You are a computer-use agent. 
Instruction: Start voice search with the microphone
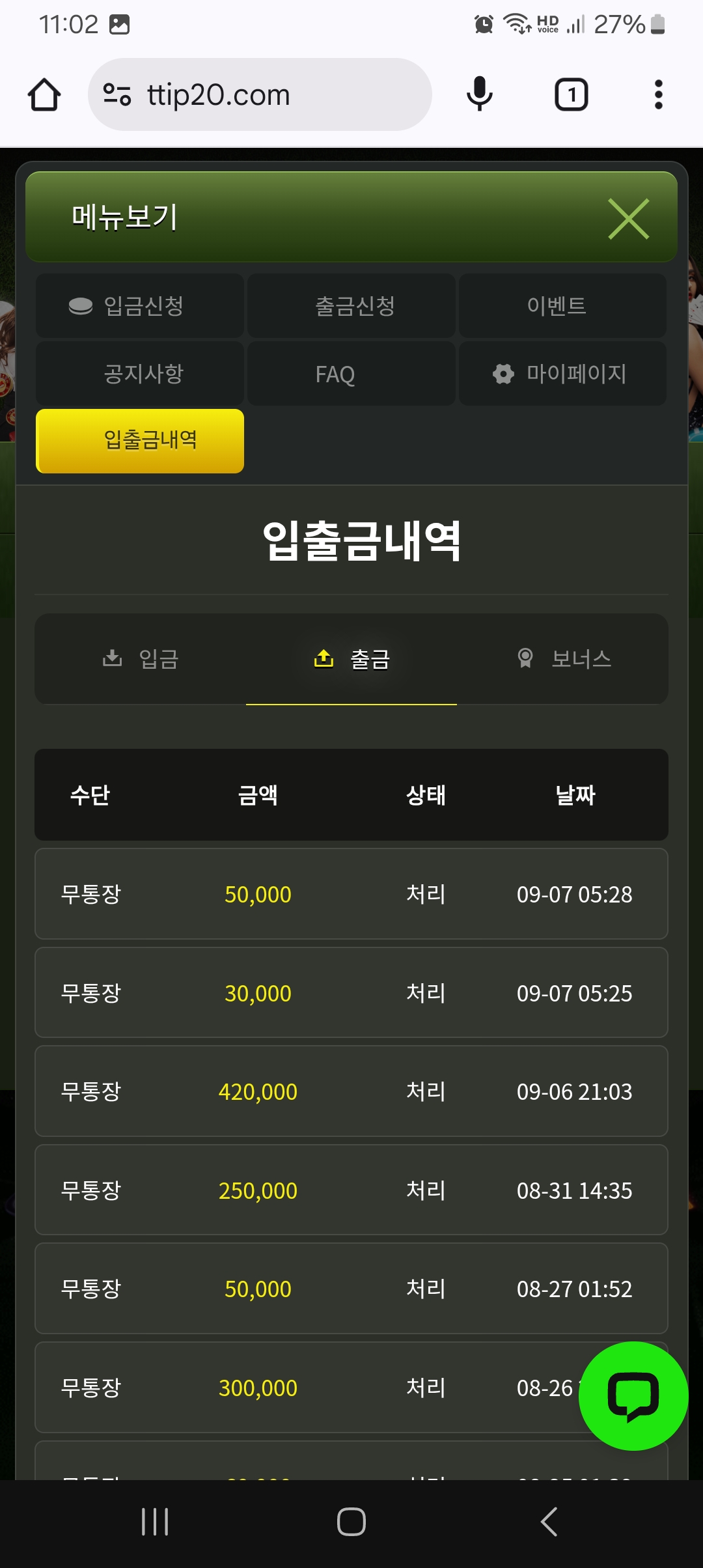click(480, 95)
